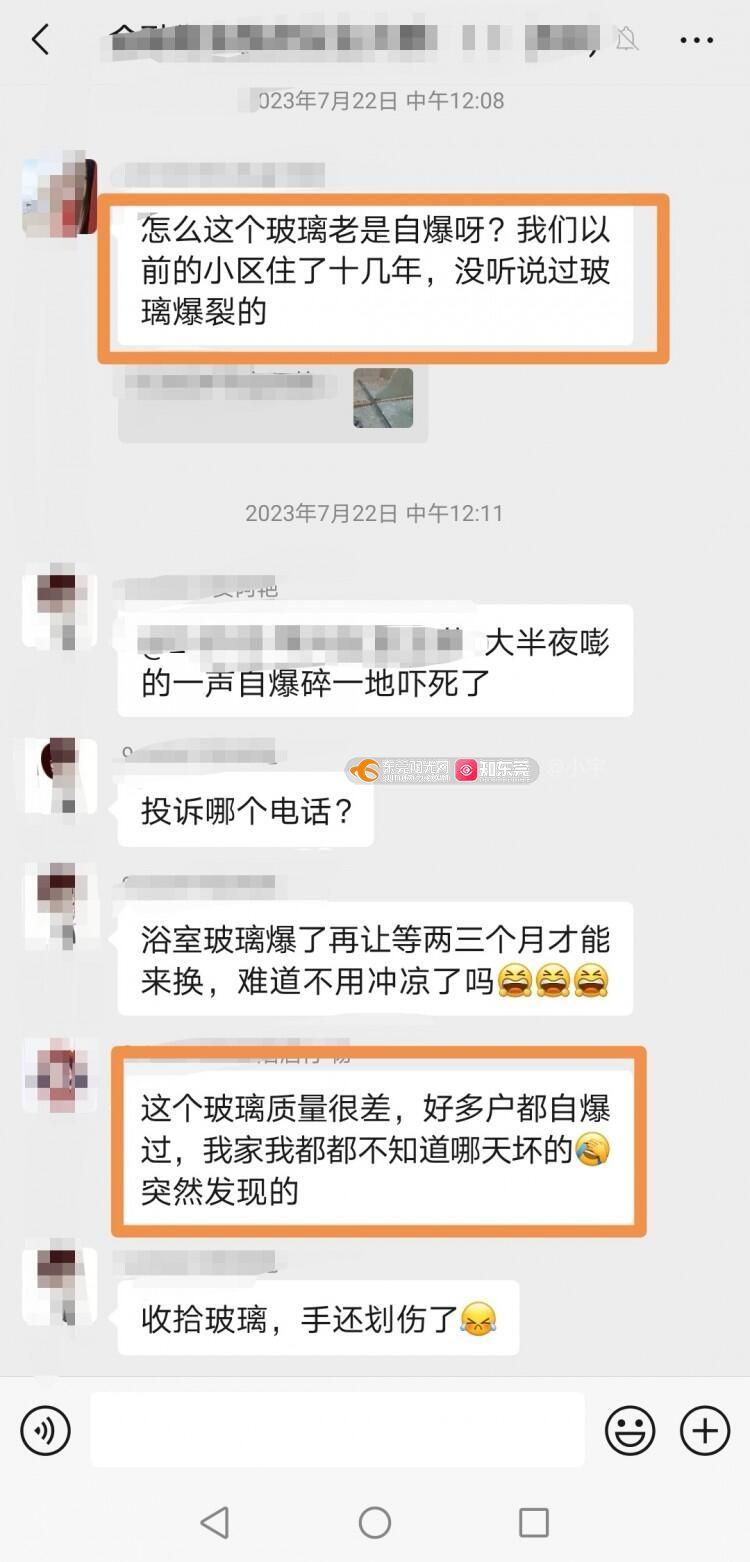Open the chat overflow menu
The image size is (750, 1562).
[697, 40]
